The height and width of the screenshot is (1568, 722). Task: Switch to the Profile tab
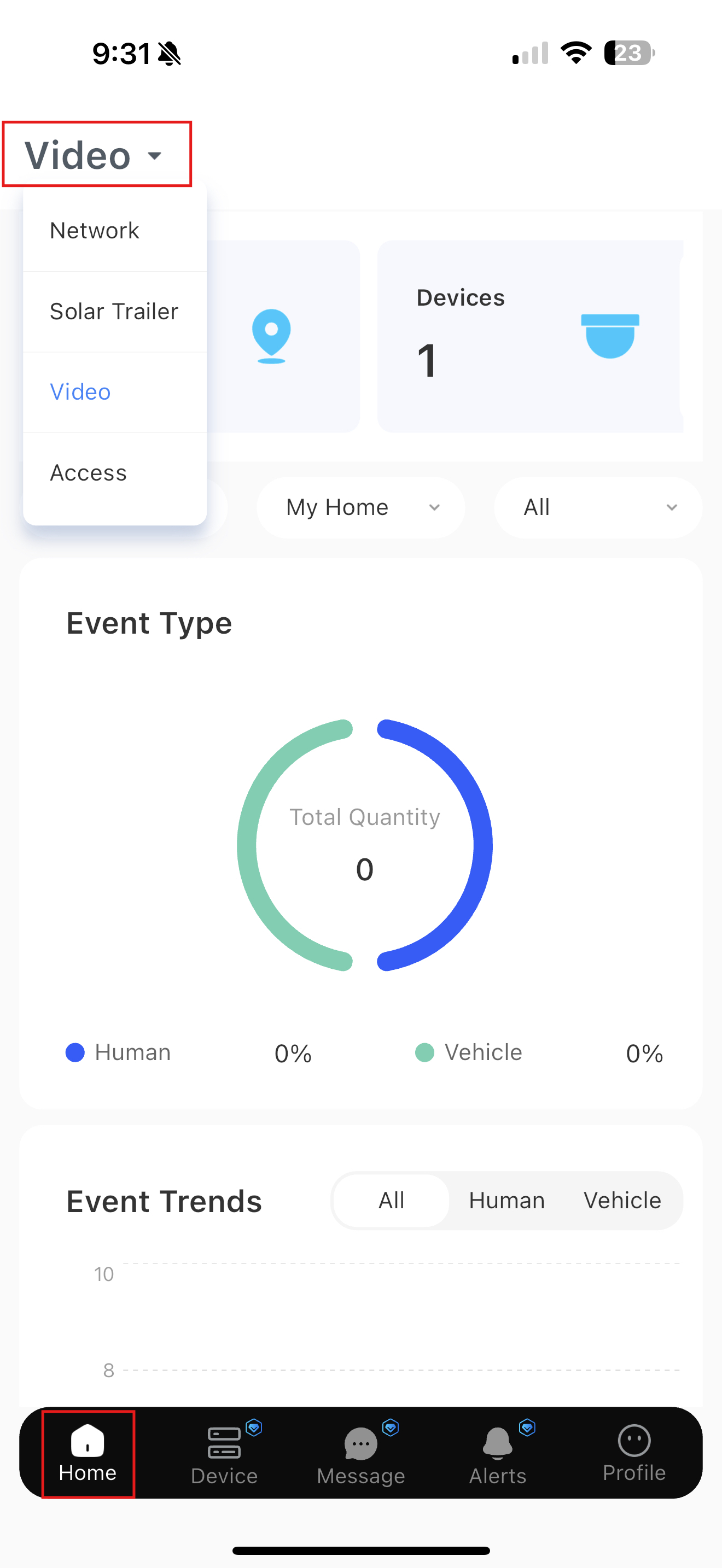click(634, 1454)
